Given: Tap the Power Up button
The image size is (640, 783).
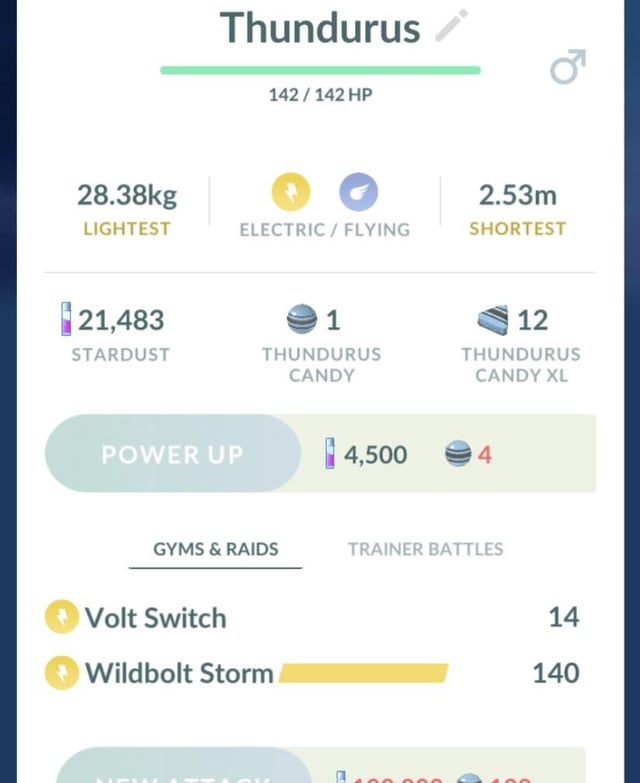Looking at the screenshot, I should click(x=172, y=455).
